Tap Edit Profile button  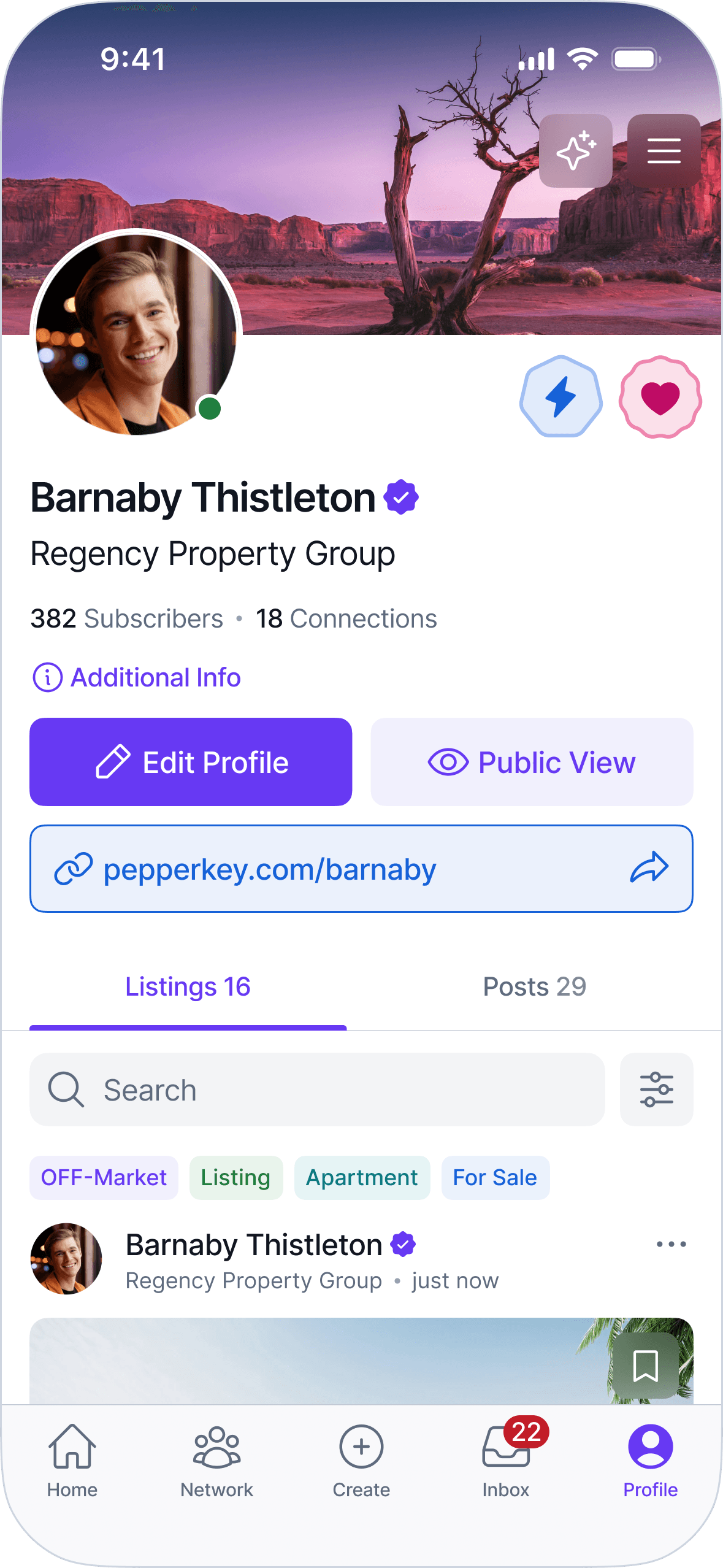(x=191, y=762)
